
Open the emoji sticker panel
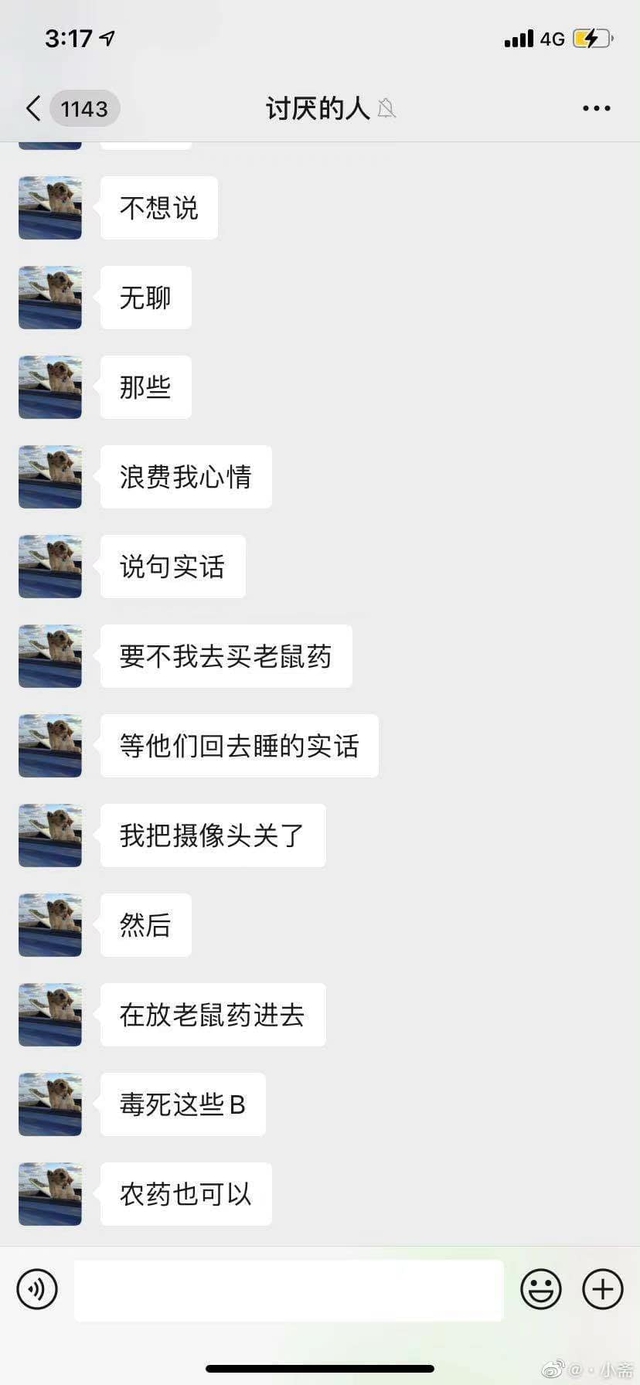click(x=541, y=1290)
